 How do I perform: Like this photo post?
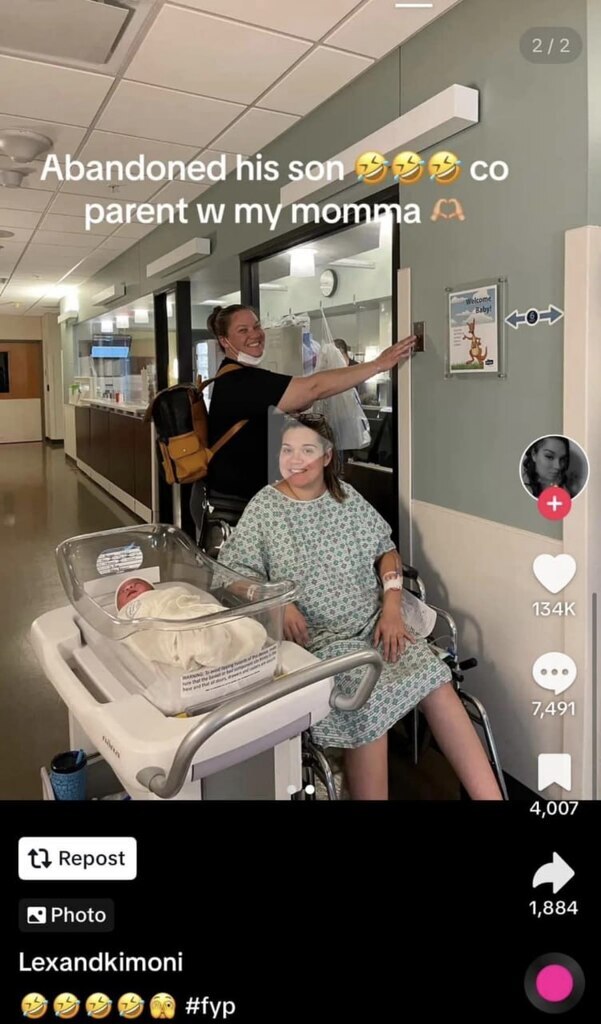554,573
